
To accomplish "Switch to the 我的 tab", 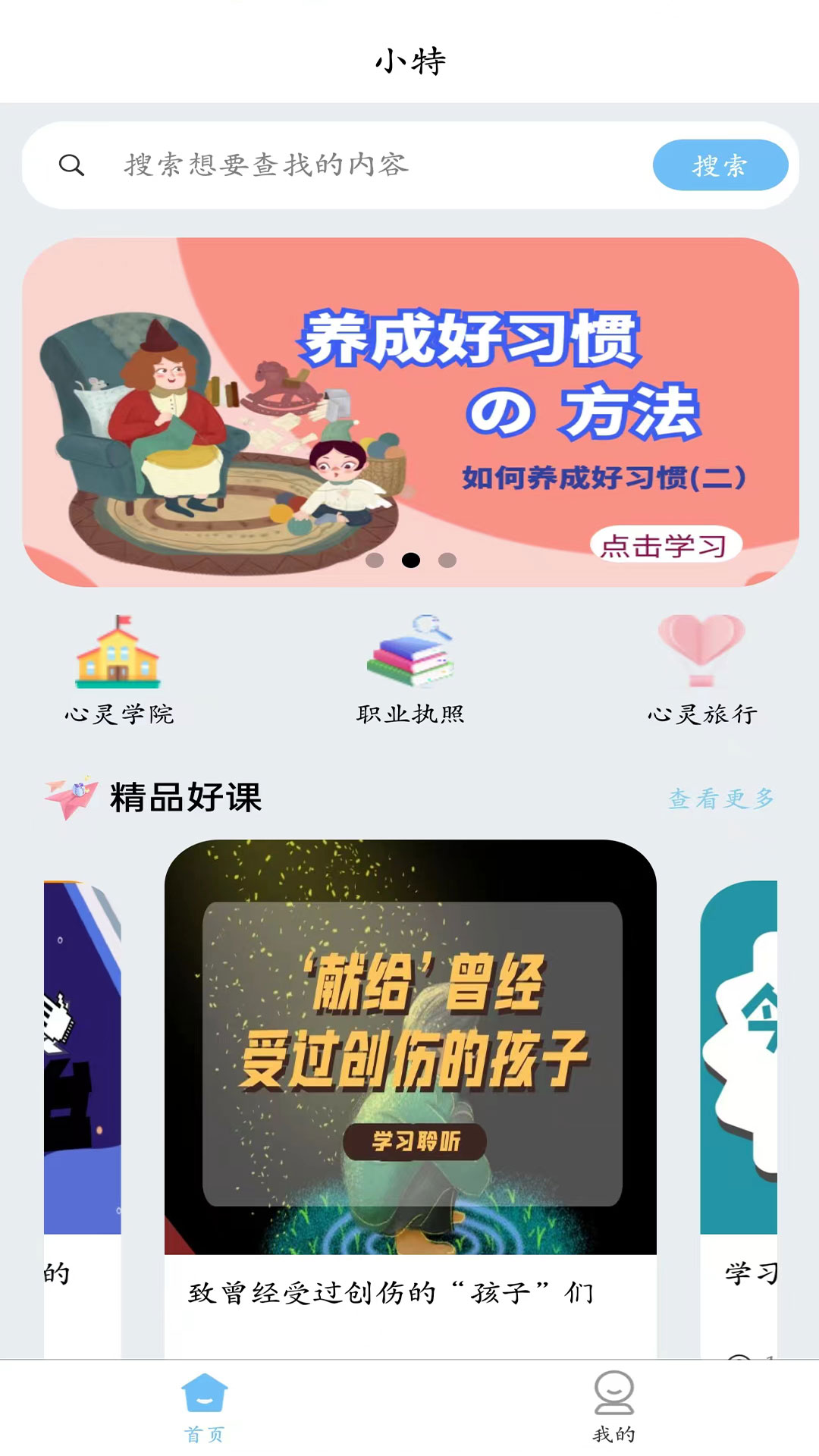I will pos(614,1407).
